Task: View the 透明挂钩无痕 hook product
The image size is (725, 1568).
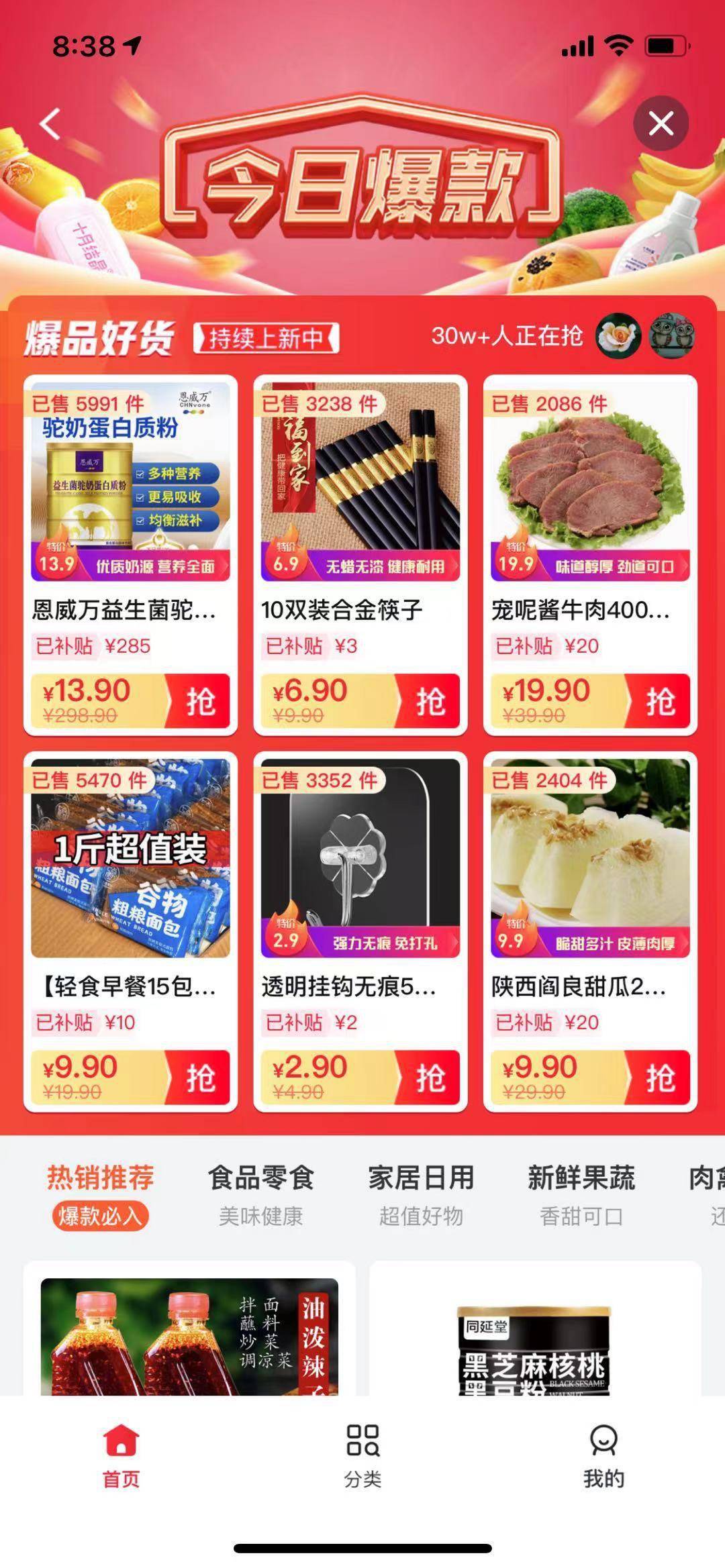Action: pyautogui.click(x=360, y=886)
